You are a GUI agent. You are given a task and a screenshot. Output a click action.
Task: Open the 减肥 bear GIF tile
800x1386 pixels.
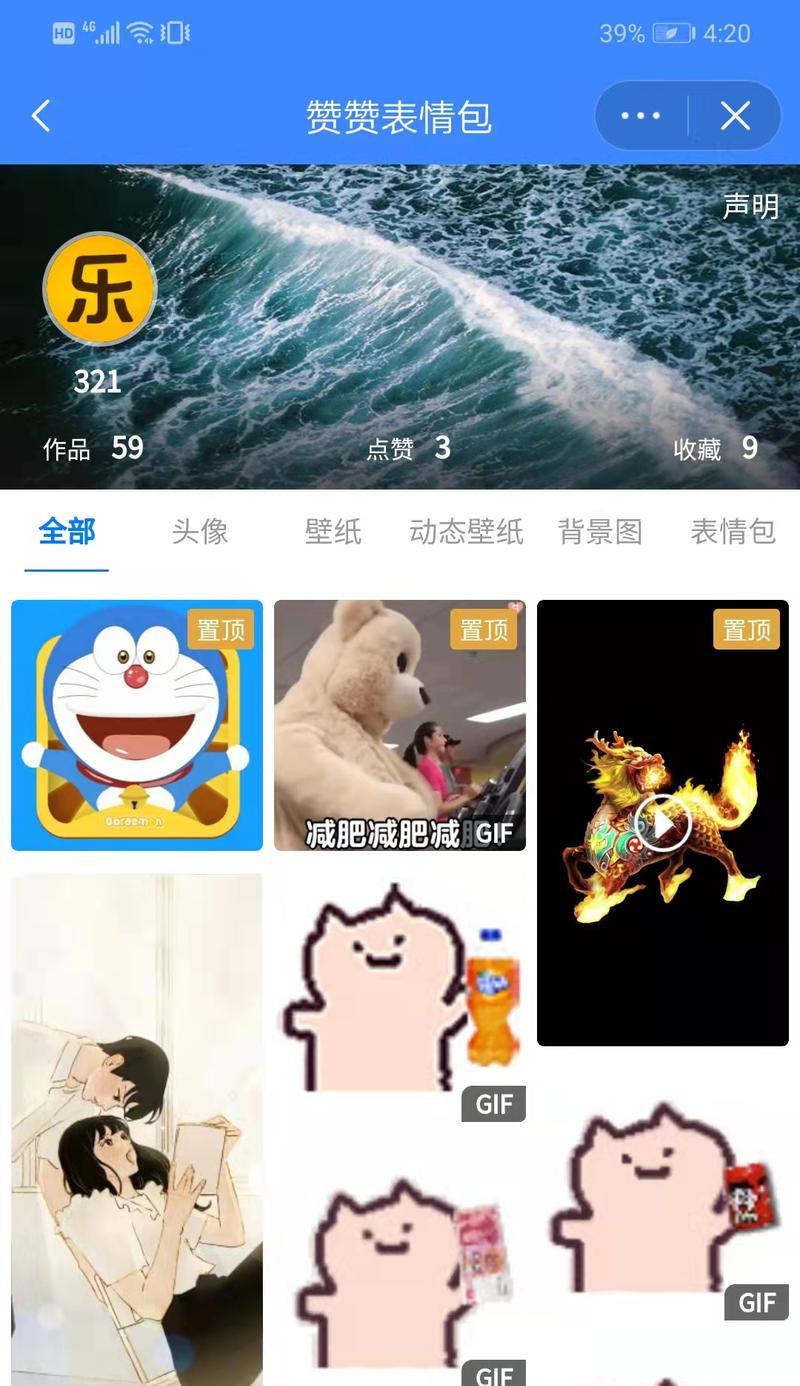point(400,725)
